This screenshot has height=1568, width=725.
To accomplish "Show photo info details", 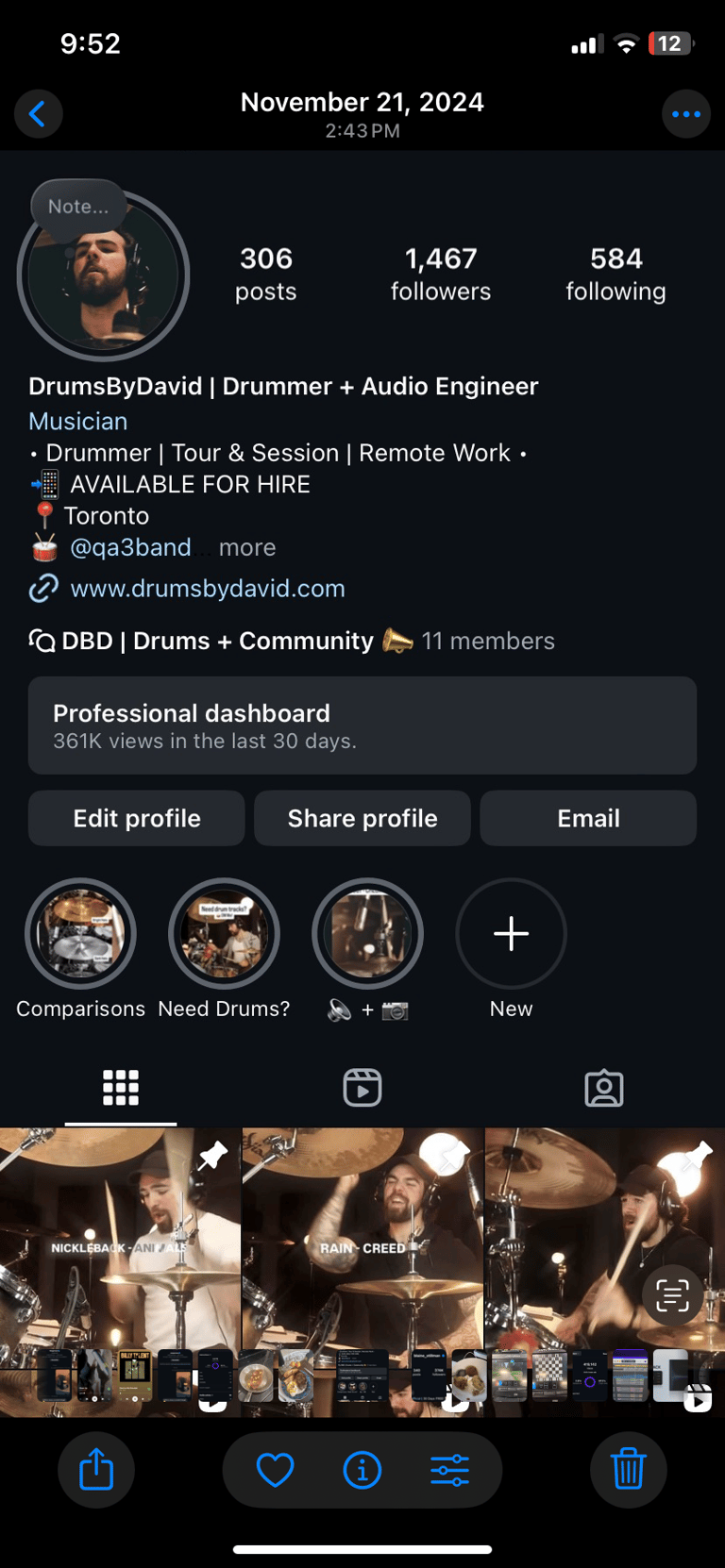I will [x=362, y=1469].
